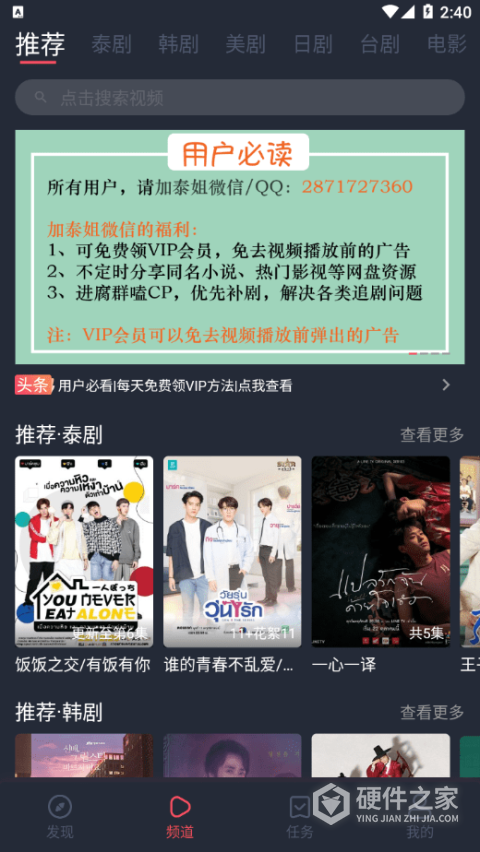Open the drama 饭饭之交/有饭有你
Screen dimensions: 480x852
click(84, 566)
